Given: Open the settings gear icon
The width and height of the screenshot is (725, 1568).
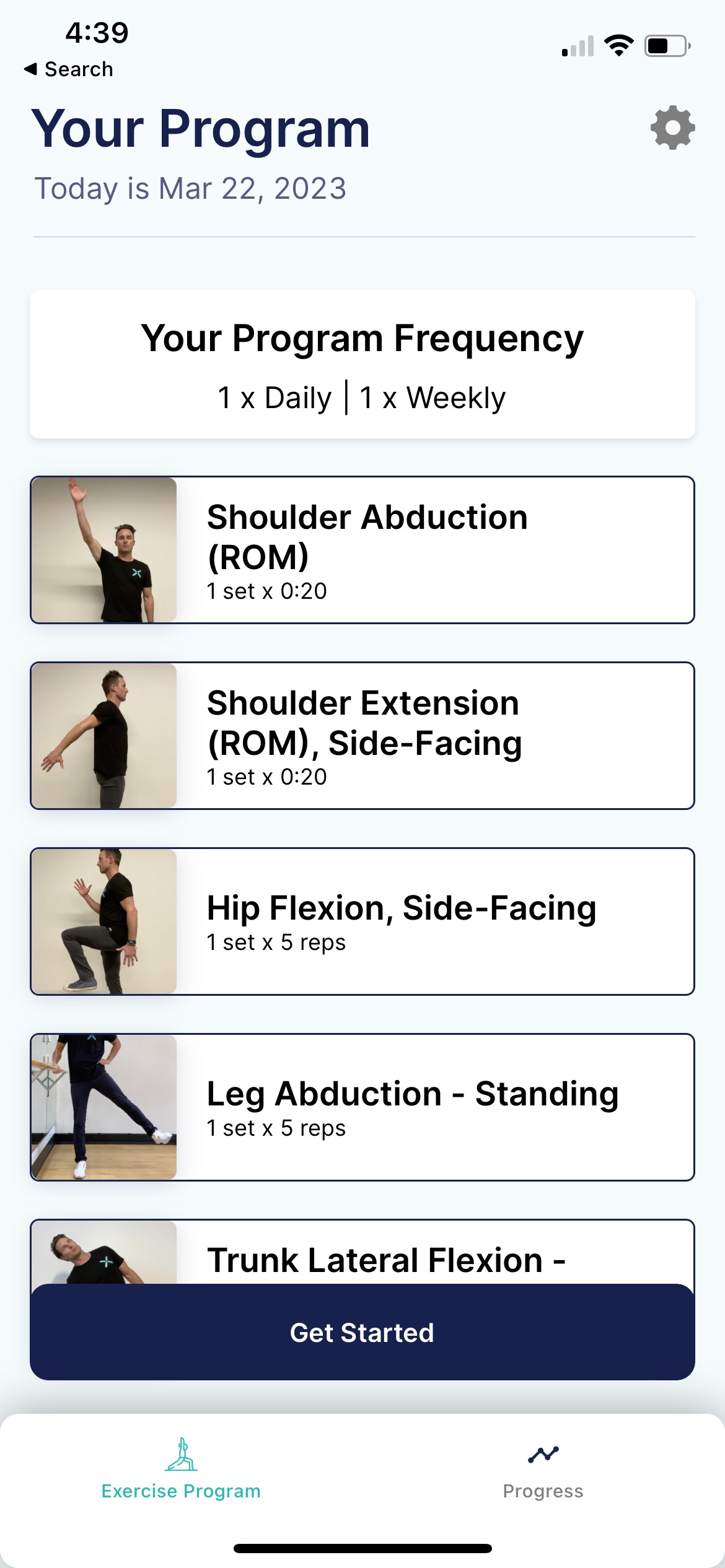Looking at the screenshot, I should click(672, 128).
